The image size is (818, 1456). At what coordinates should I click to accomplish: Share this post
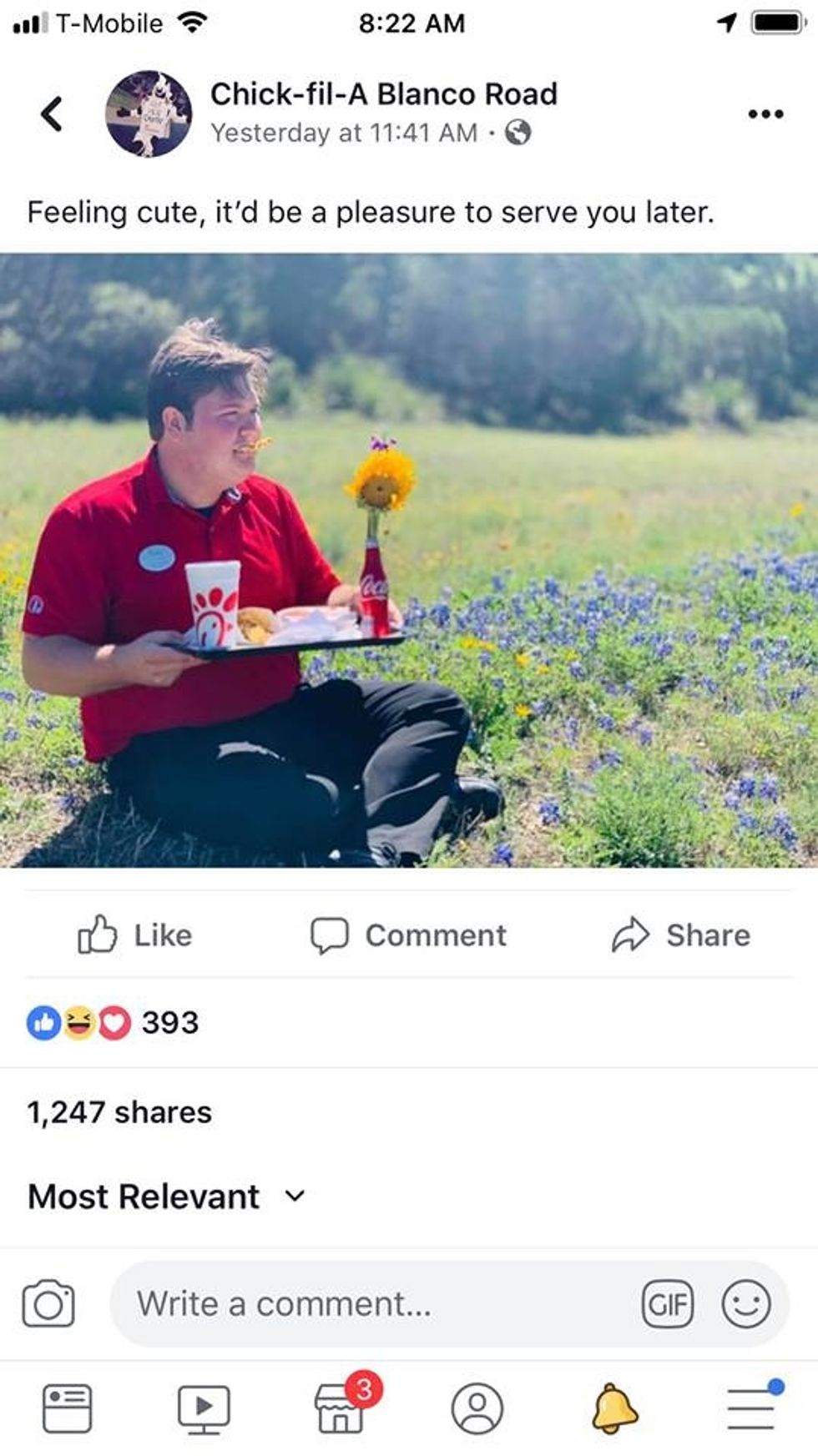pos(681,935)
